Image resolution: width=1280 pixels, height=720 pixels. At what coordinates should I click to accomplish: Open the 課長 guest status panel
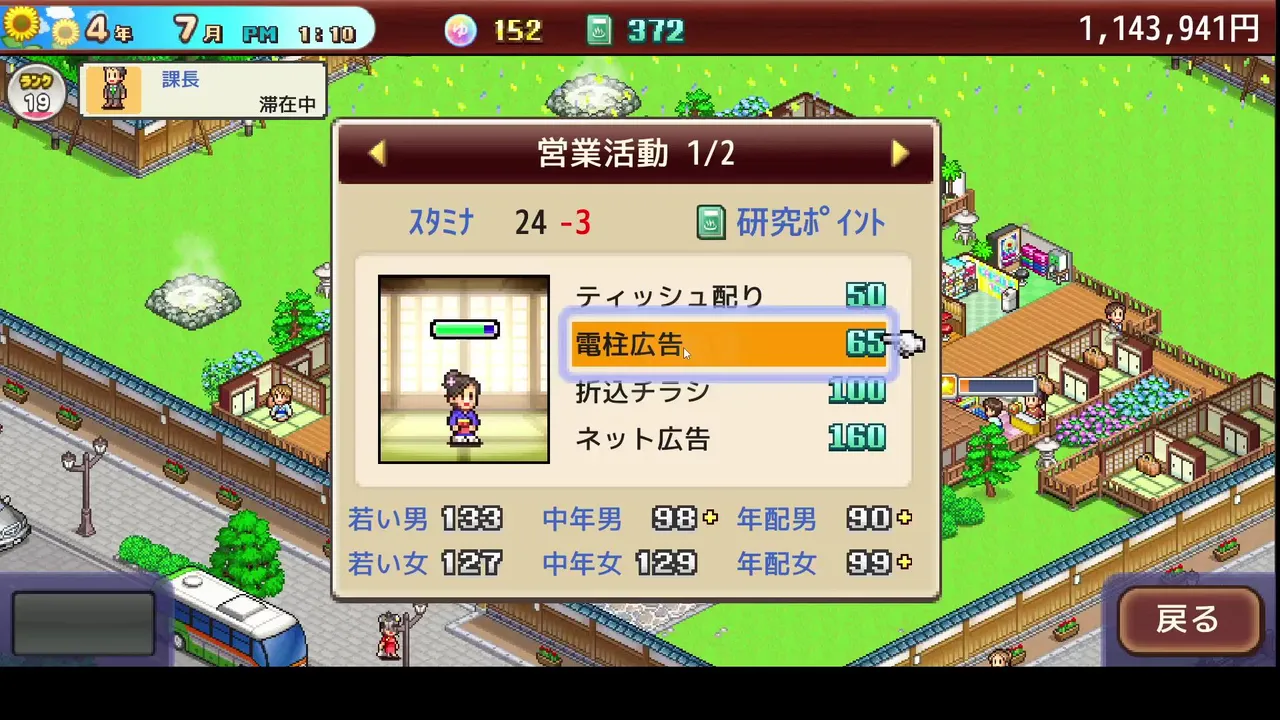pyautogui.click(x=203, y=90)
